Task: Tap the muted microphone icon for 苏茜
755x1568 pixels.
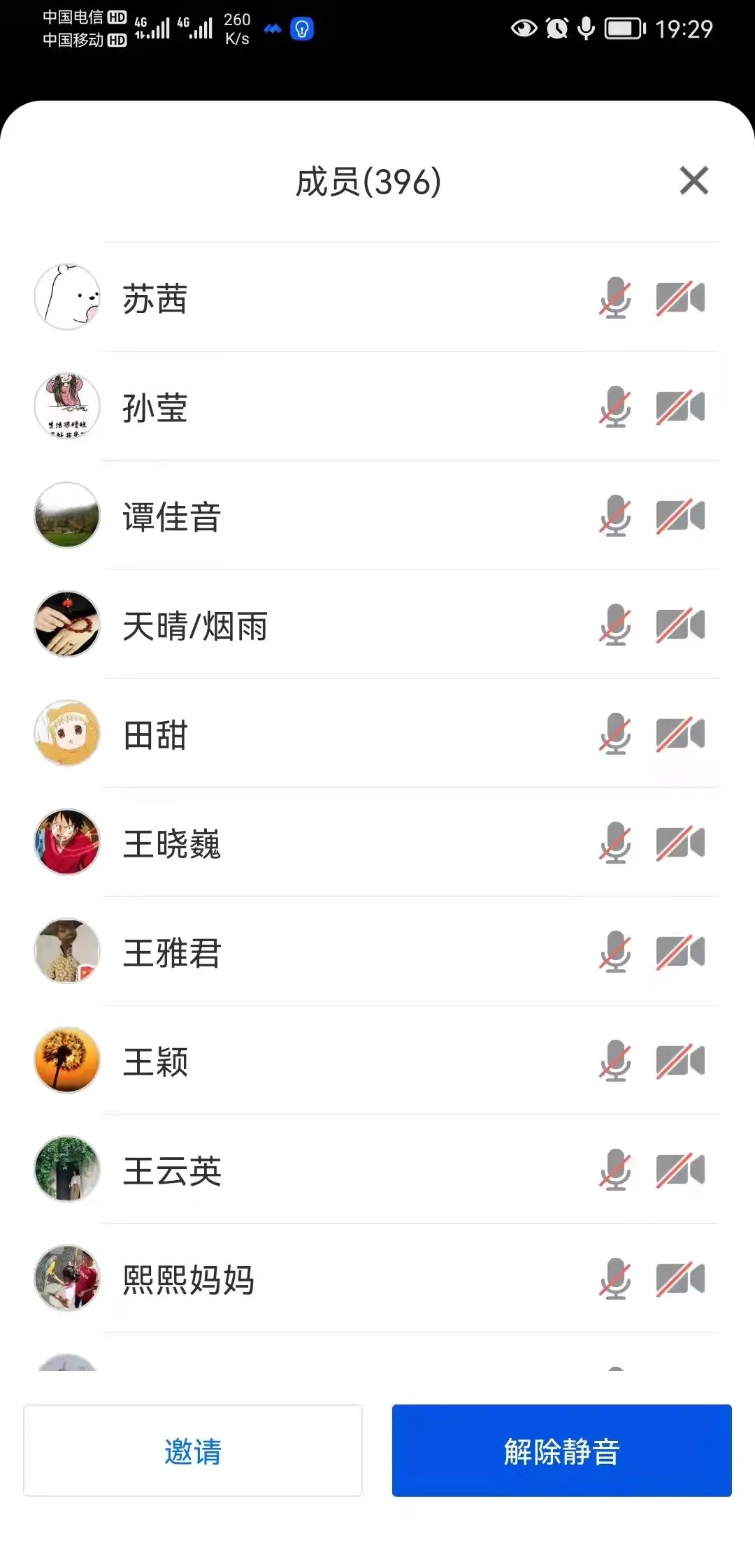Action: tap(615, 298)
